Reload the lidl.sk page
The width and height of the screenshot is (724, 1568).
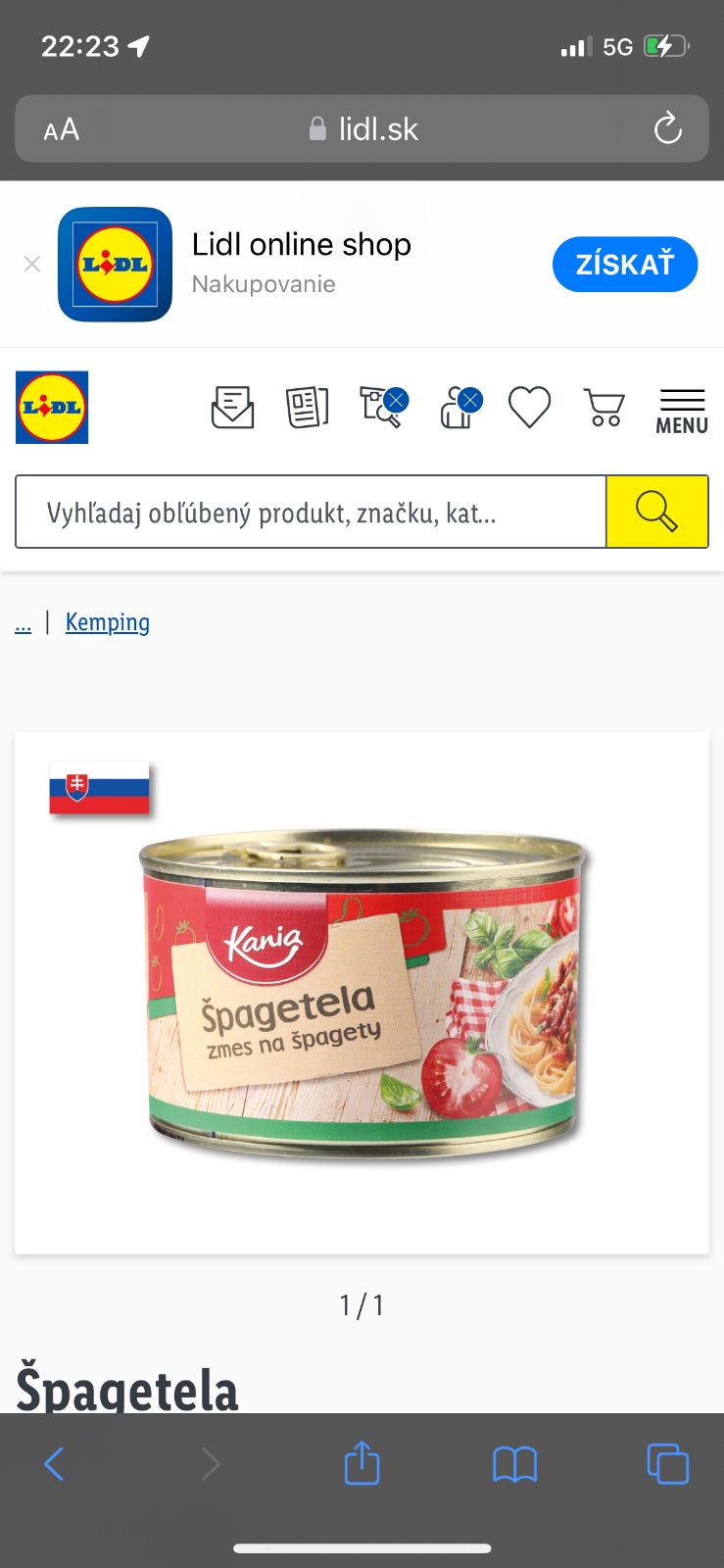pos(667,128)
